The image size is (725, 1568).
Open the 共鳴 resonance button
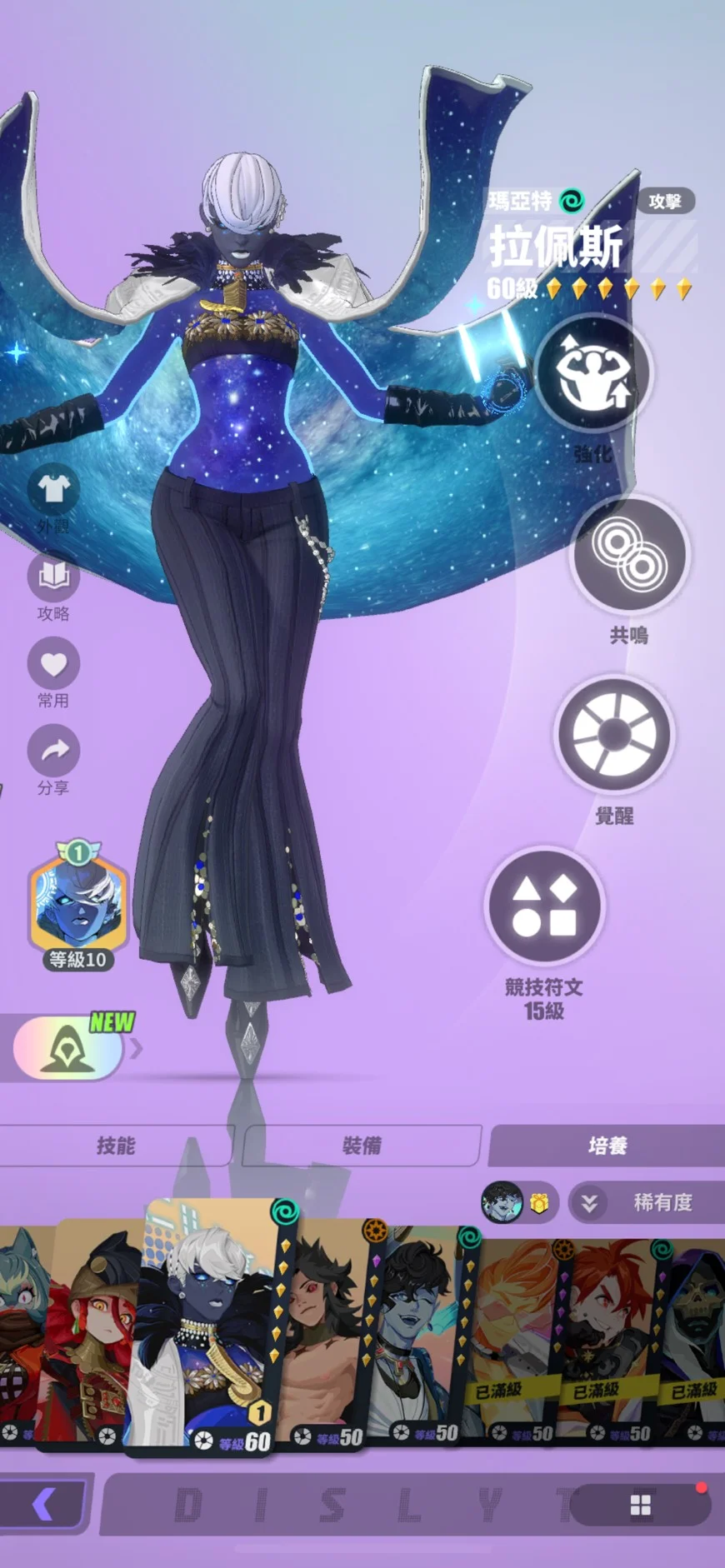[629, 556]
